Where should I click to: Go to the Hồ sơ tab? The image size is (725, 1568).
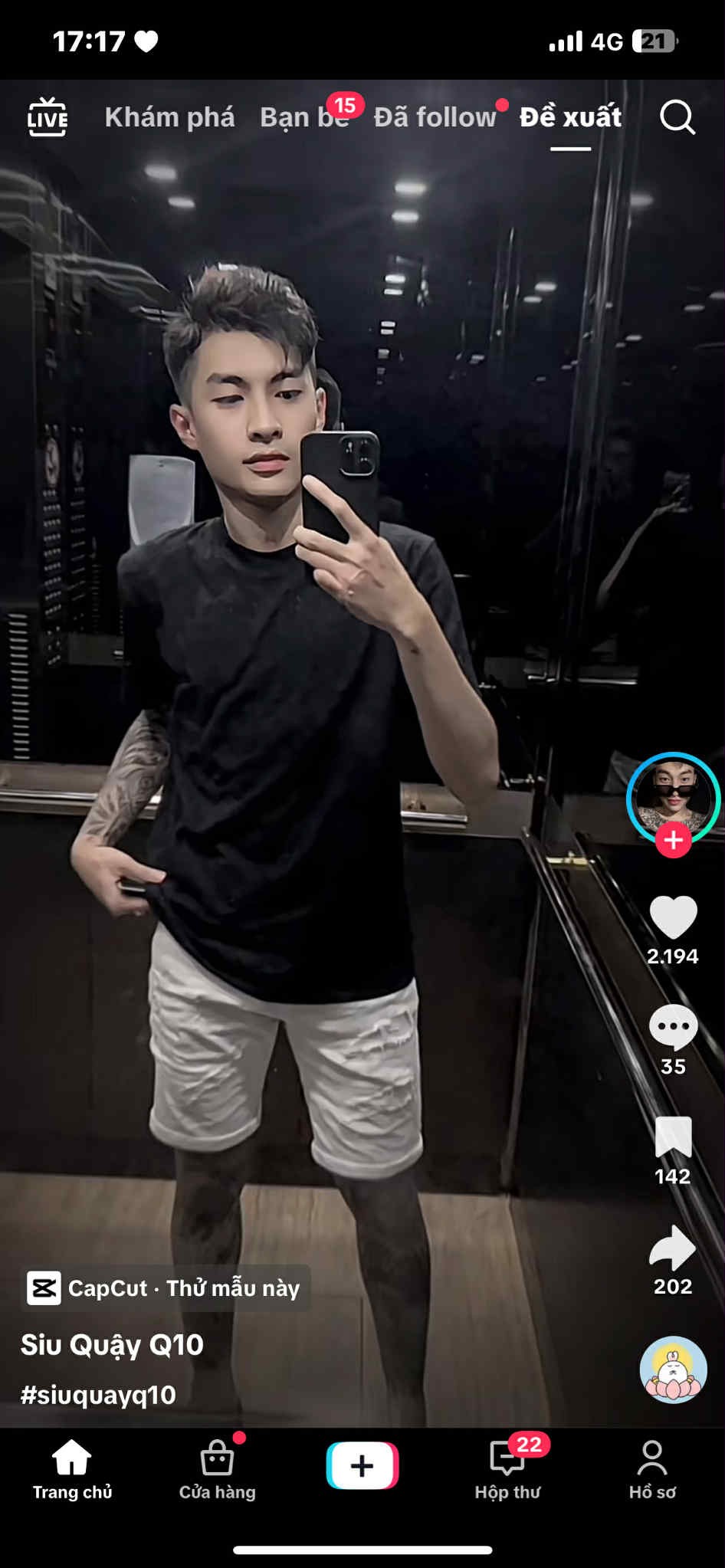(x=652, y=1469)
